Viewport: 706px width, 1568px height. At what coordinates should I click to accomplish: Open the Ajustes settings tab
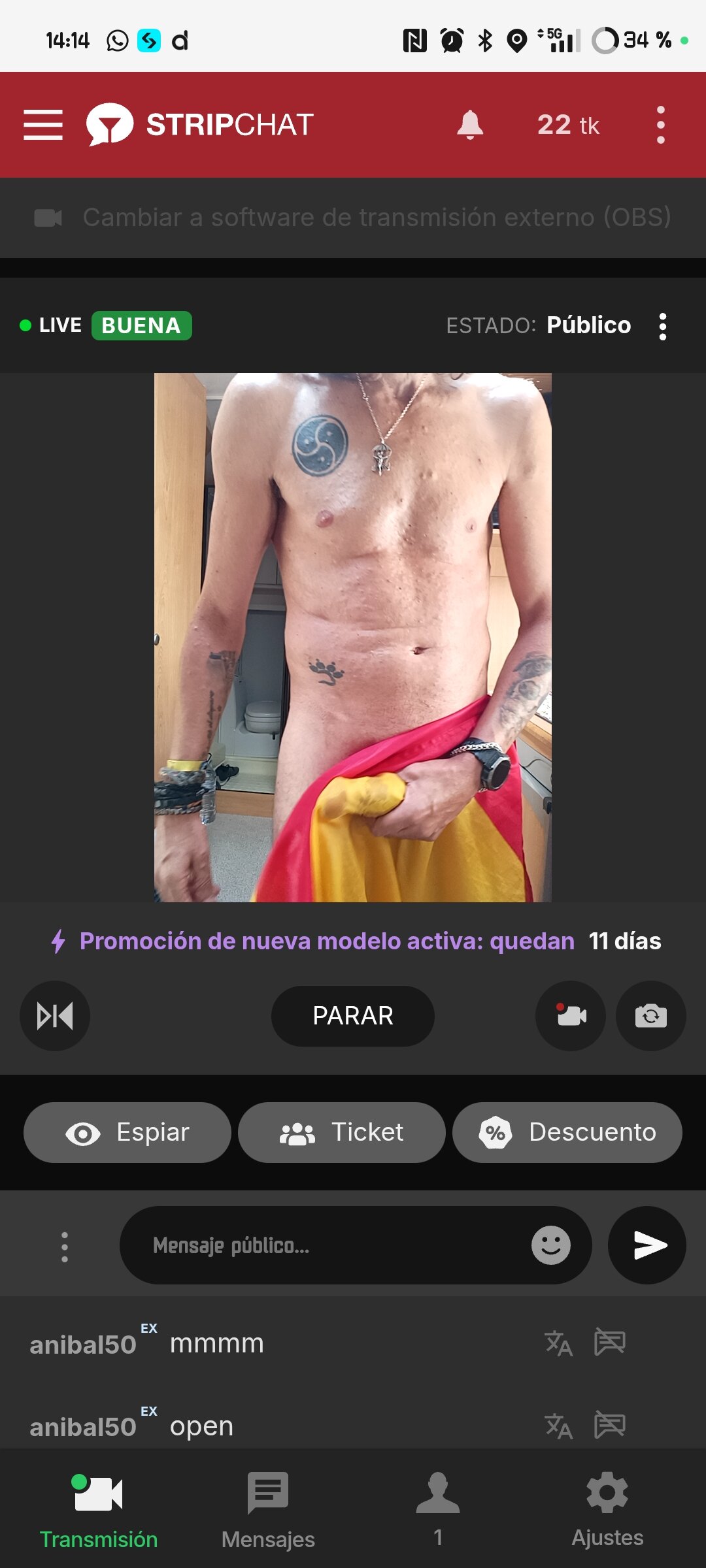[607, 1509]
